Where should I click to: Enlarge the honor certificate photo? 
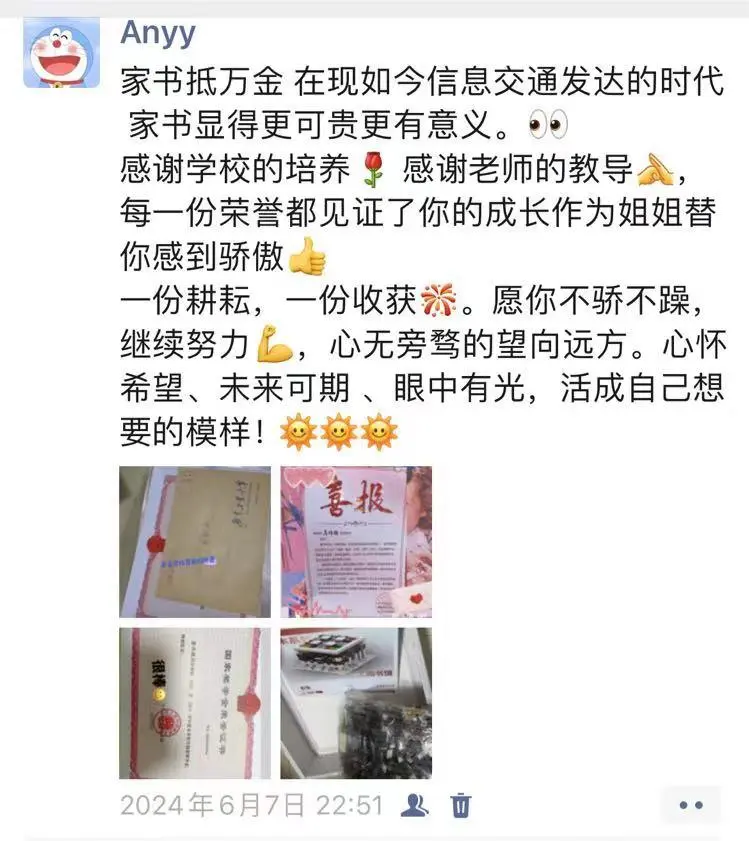click(195, 703)
